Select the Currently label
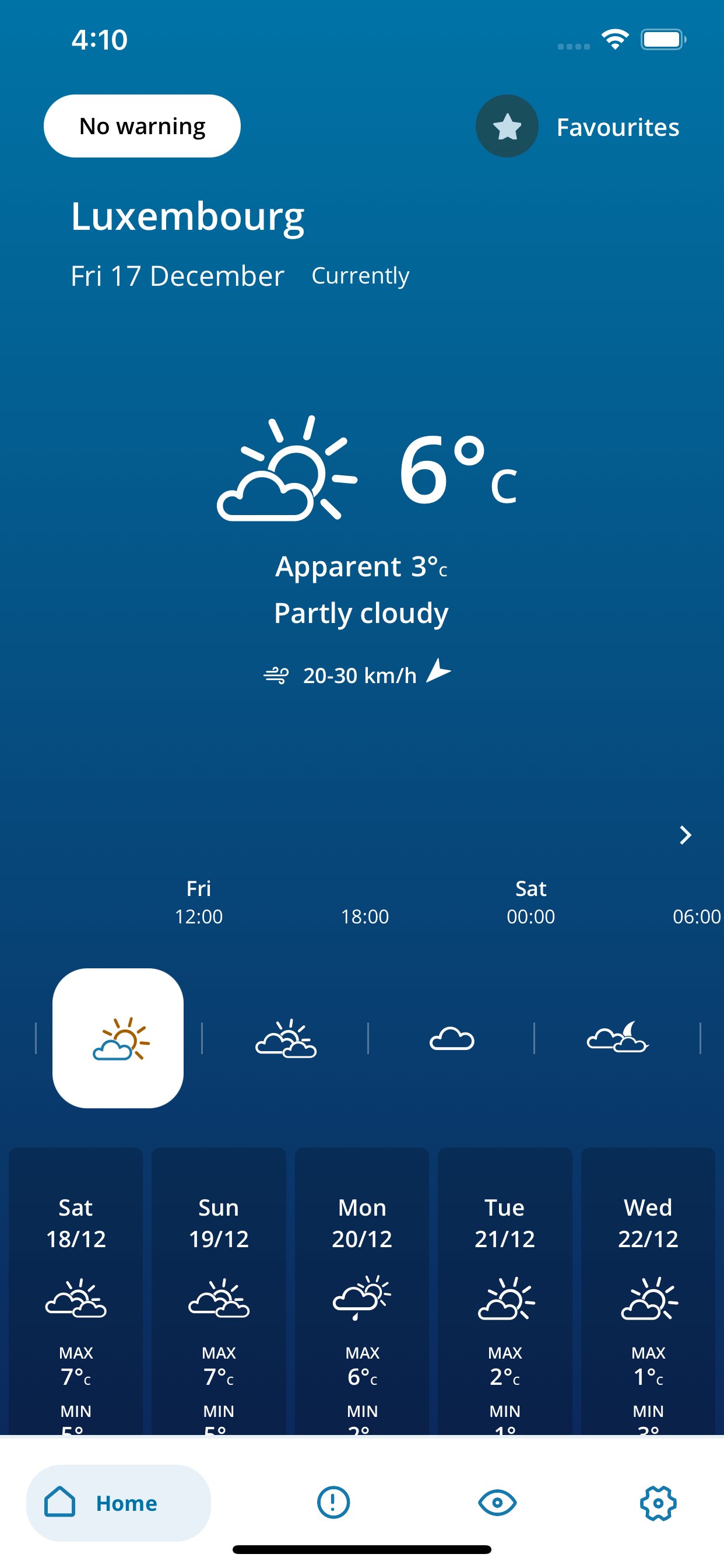The width and height of the screenshot is (724, 1568). tap(360, 275)
